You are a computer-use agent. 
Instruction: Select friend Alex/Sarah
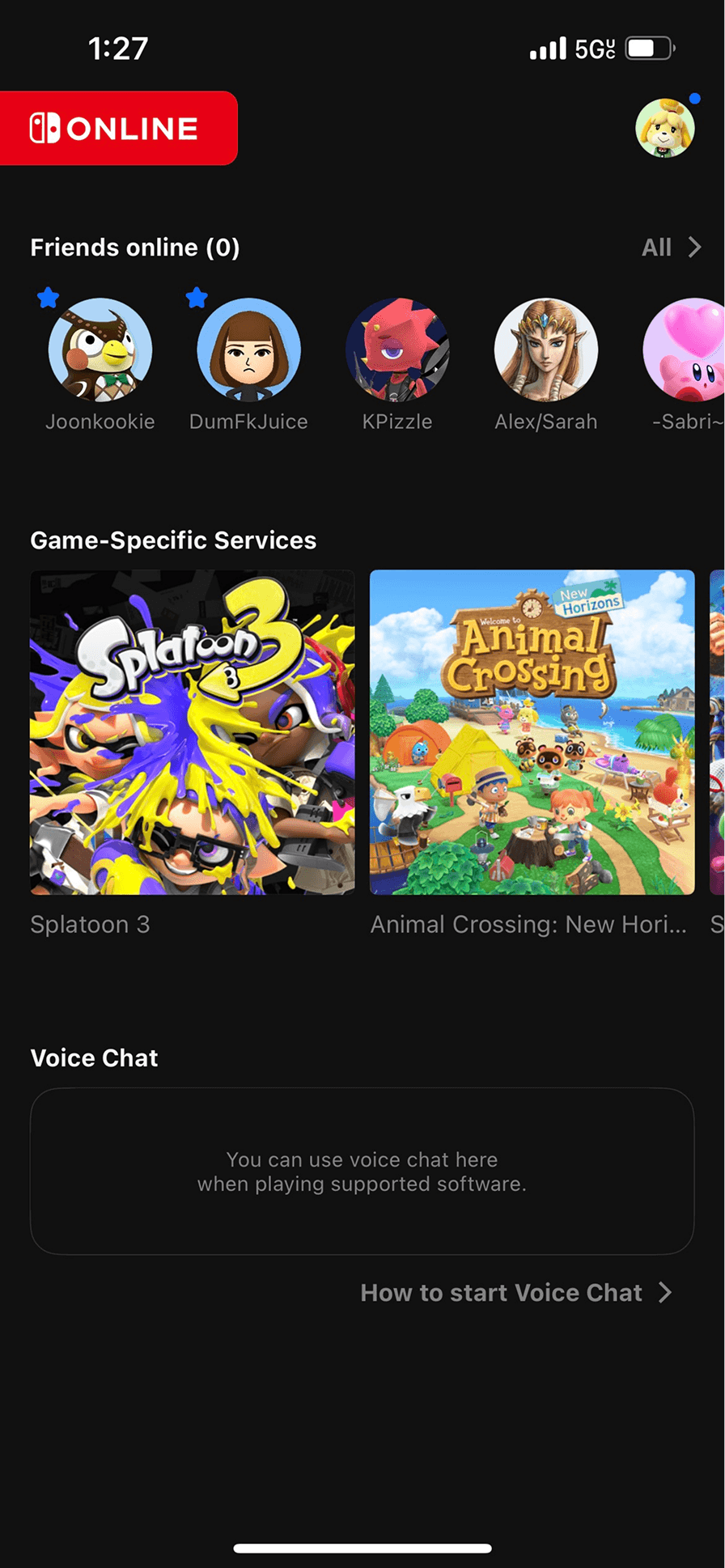546,350
